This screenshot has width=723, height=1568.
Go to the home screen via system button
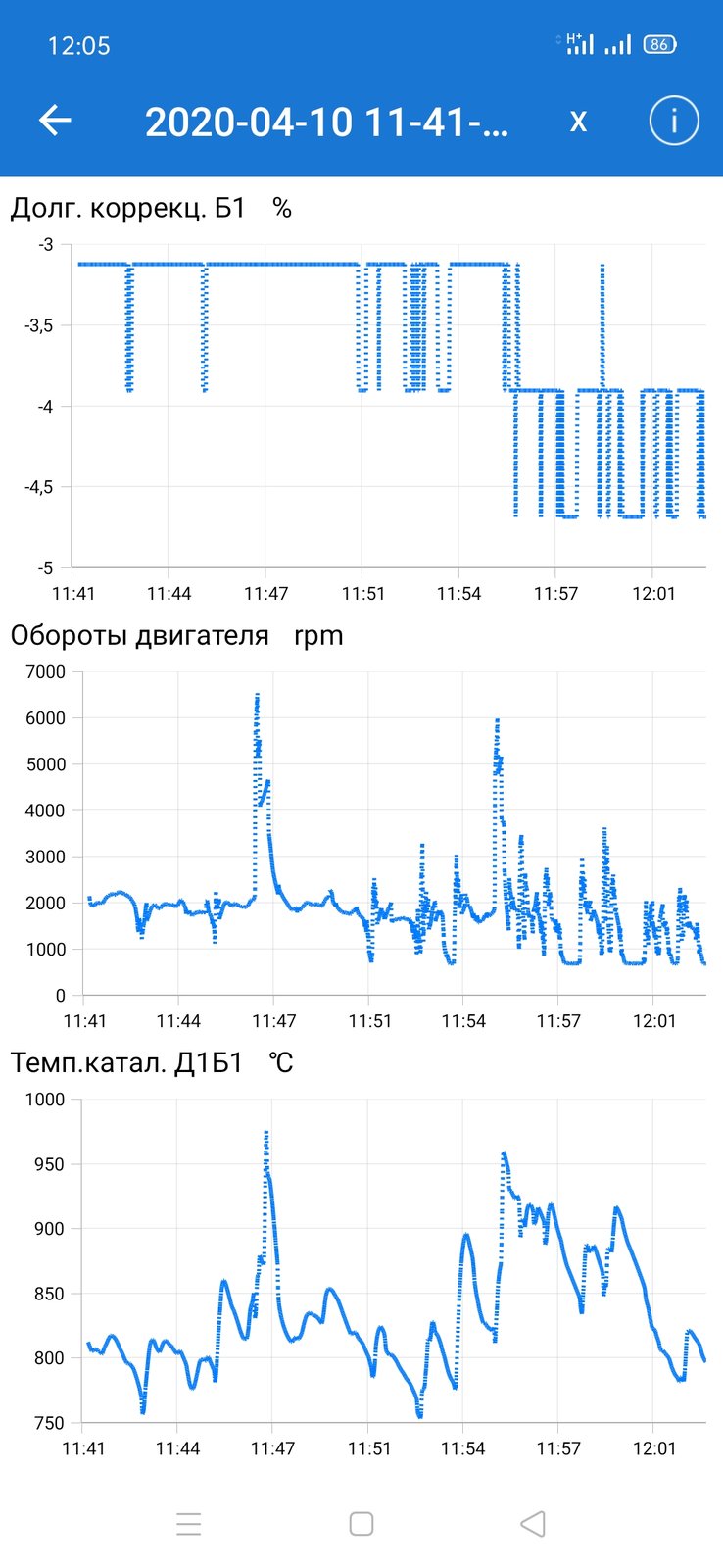pos(361,1523)
